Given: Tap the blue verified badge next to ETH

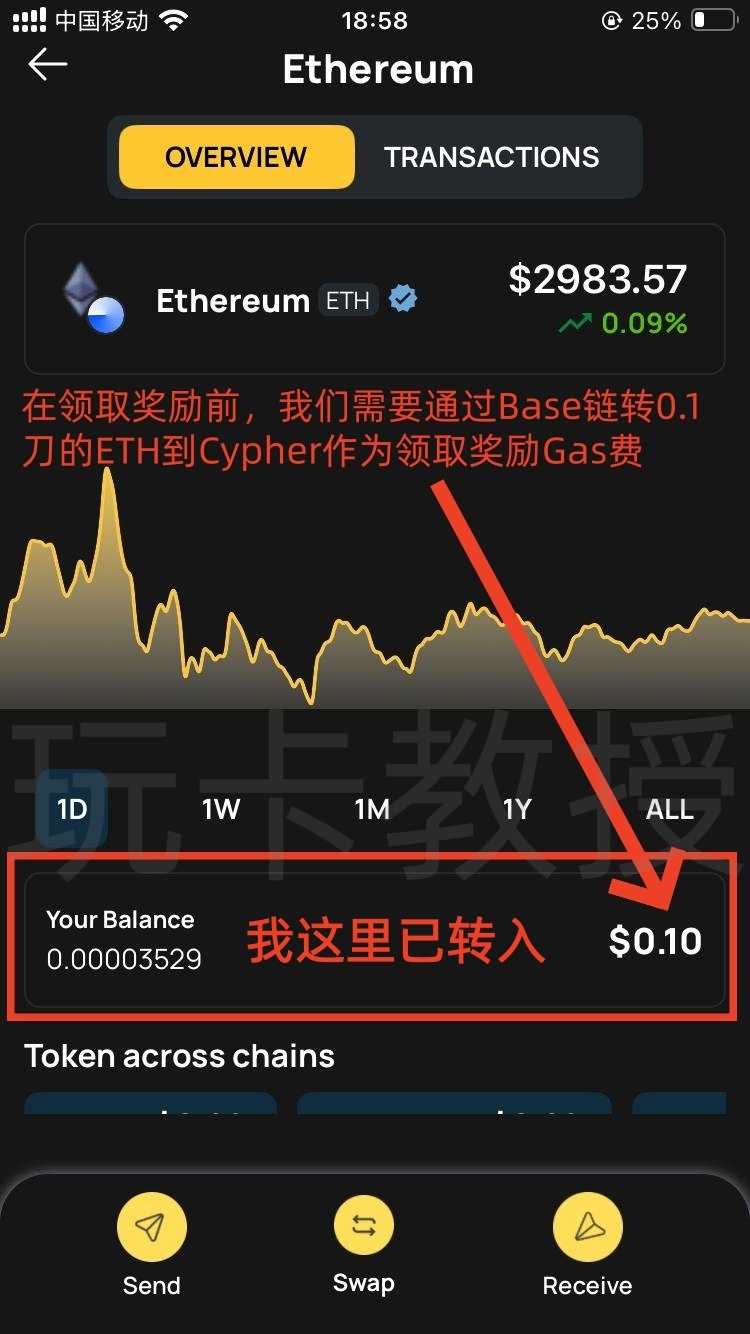Looking at the screenshot, I should [402, 297].
